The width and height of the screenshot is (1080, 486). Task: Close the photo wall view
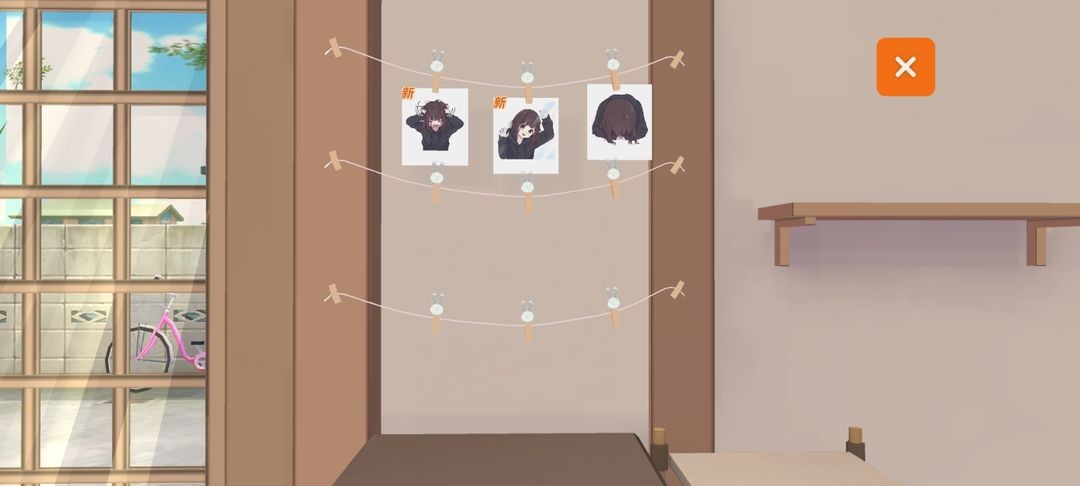coord(905,67)
